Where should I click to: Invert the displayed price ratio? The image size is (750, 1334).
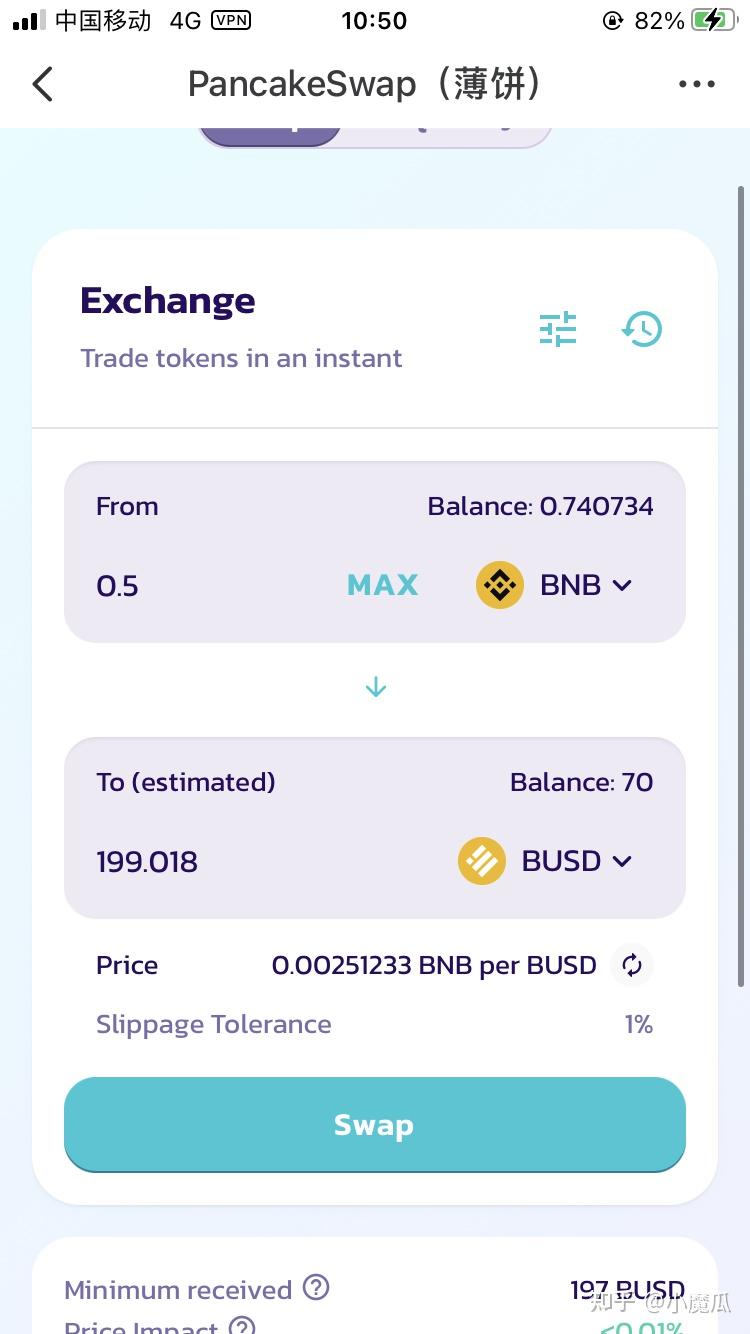632,965
